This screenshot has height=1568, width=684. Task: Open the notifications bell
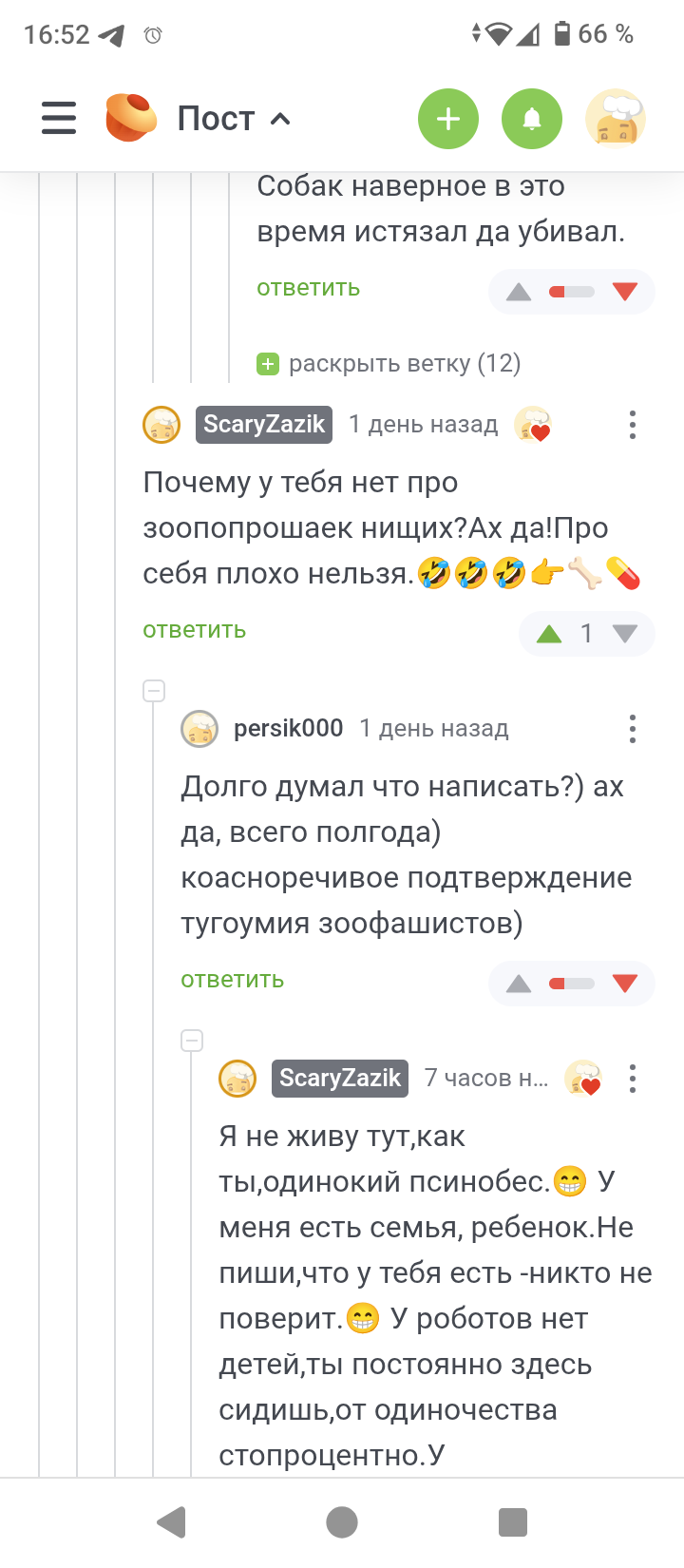(532, 119)
